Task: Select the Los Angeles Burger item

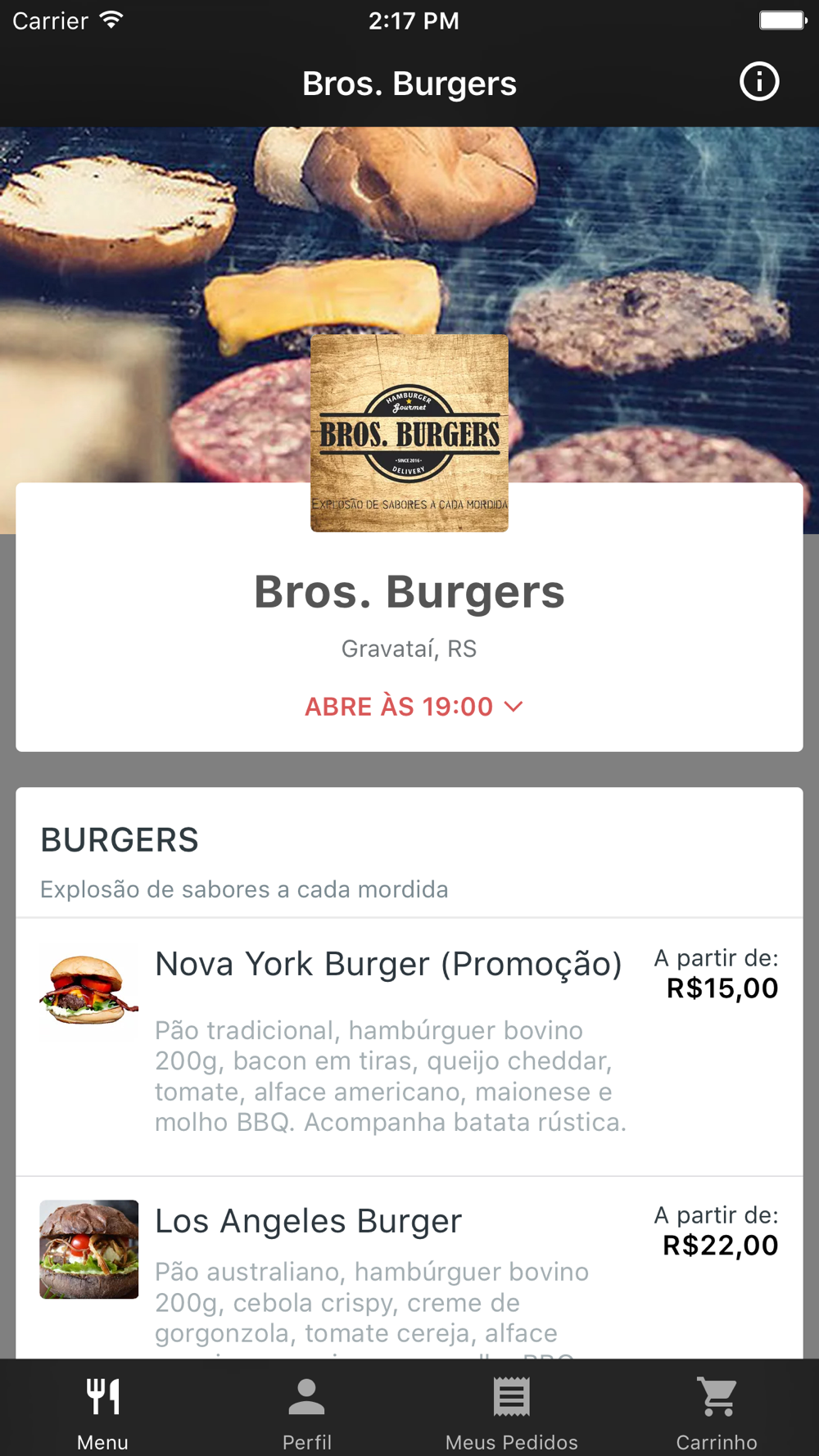Action: click(308, 1222)
